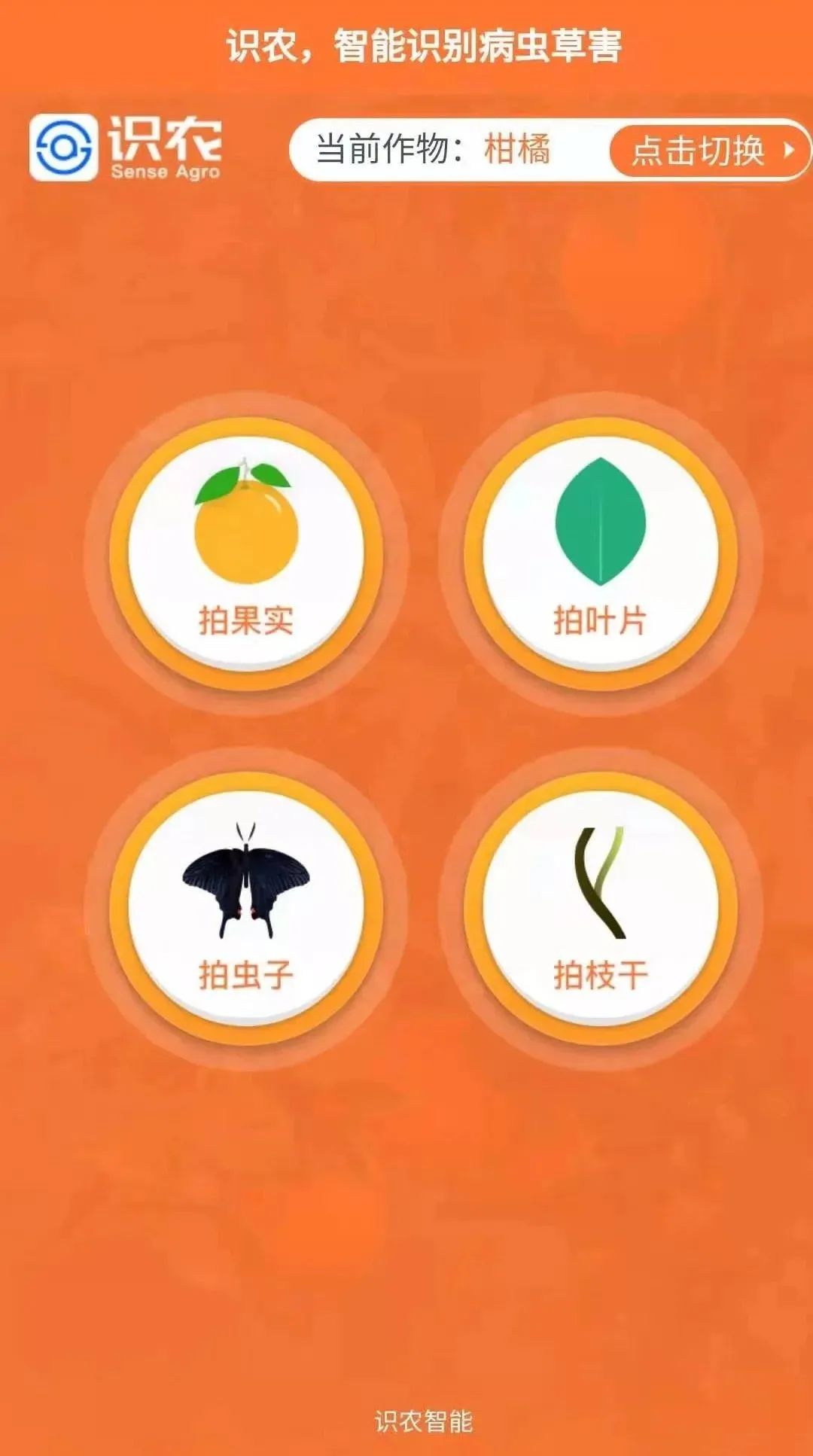Select 拍果实 to photograph fruit
813x1456 pixels.
point(246,553)
